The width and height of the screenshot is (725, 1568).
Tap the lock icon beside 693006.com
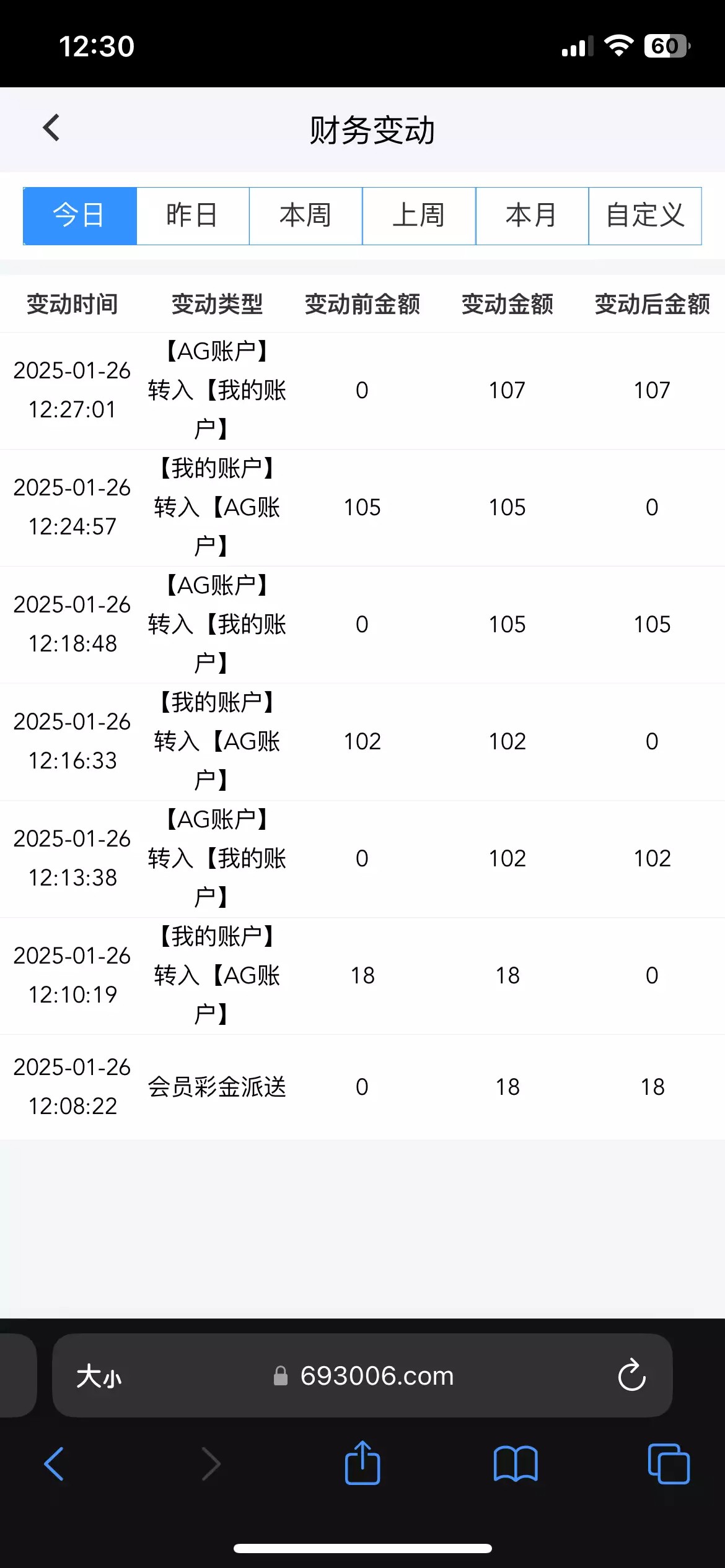[x=280, y=1376]
